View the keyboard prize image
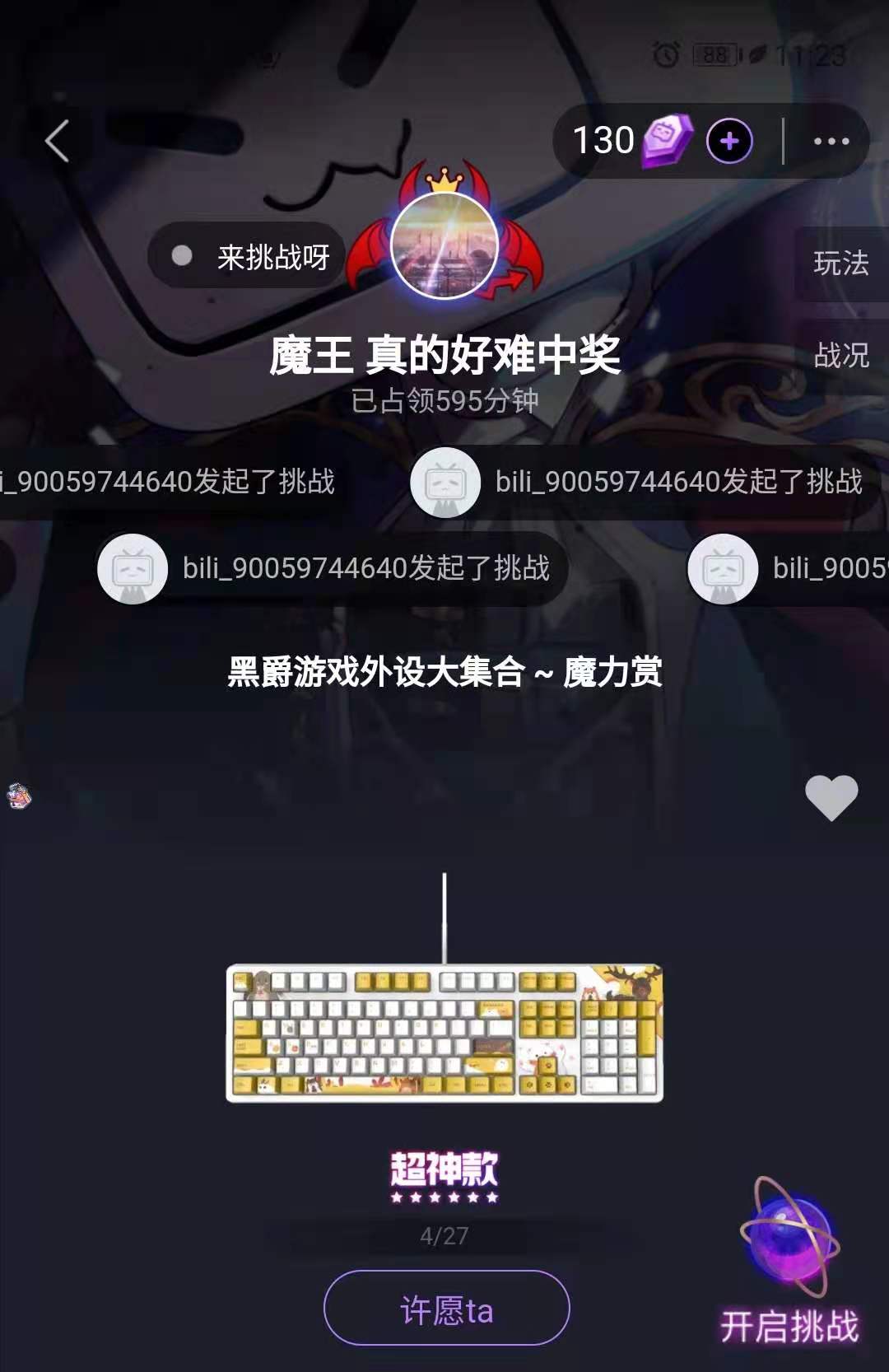 (x=444, y=1033)
